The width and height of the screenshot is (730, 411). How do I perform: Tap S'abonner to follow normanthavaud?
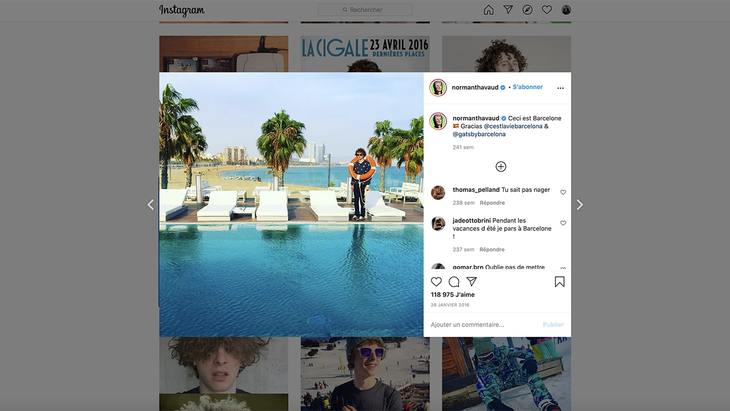click(x=527, y=87)
